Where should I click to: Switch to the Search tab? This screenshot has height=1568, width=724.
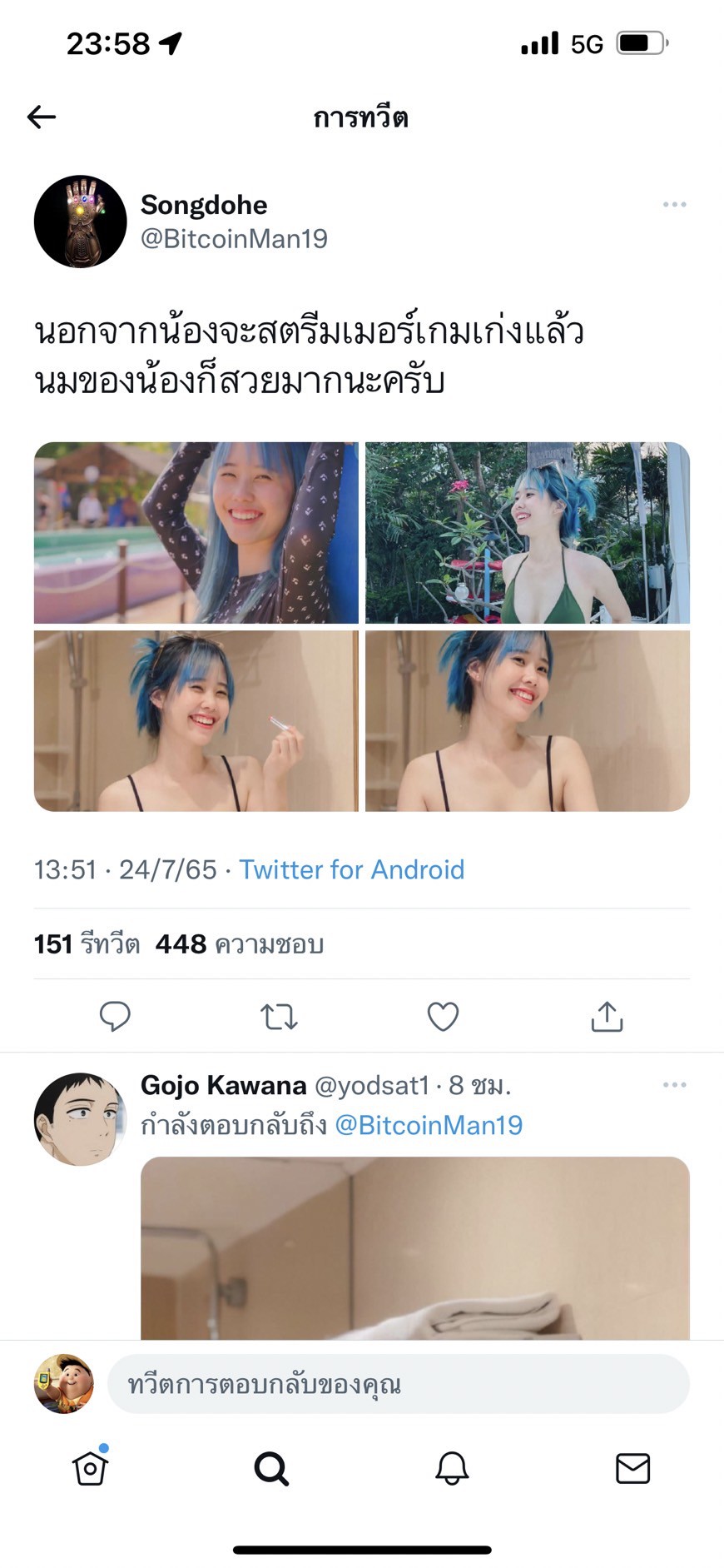tap(271, 1469)
